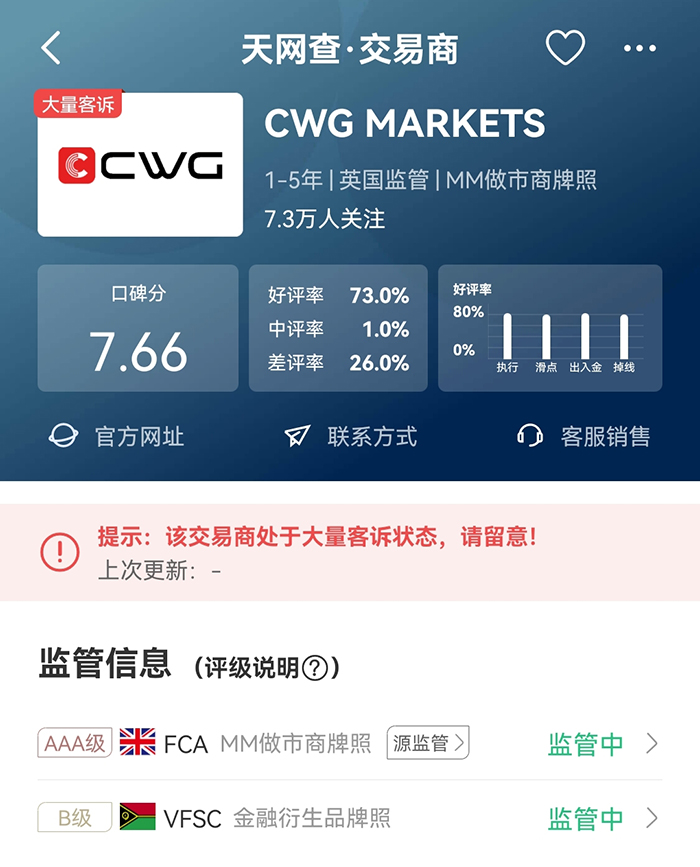Open the VFSC 金融衍生品牌照 license row
Image resolution: width=700 pixels, height=867 pixels.
click(350, 818)
